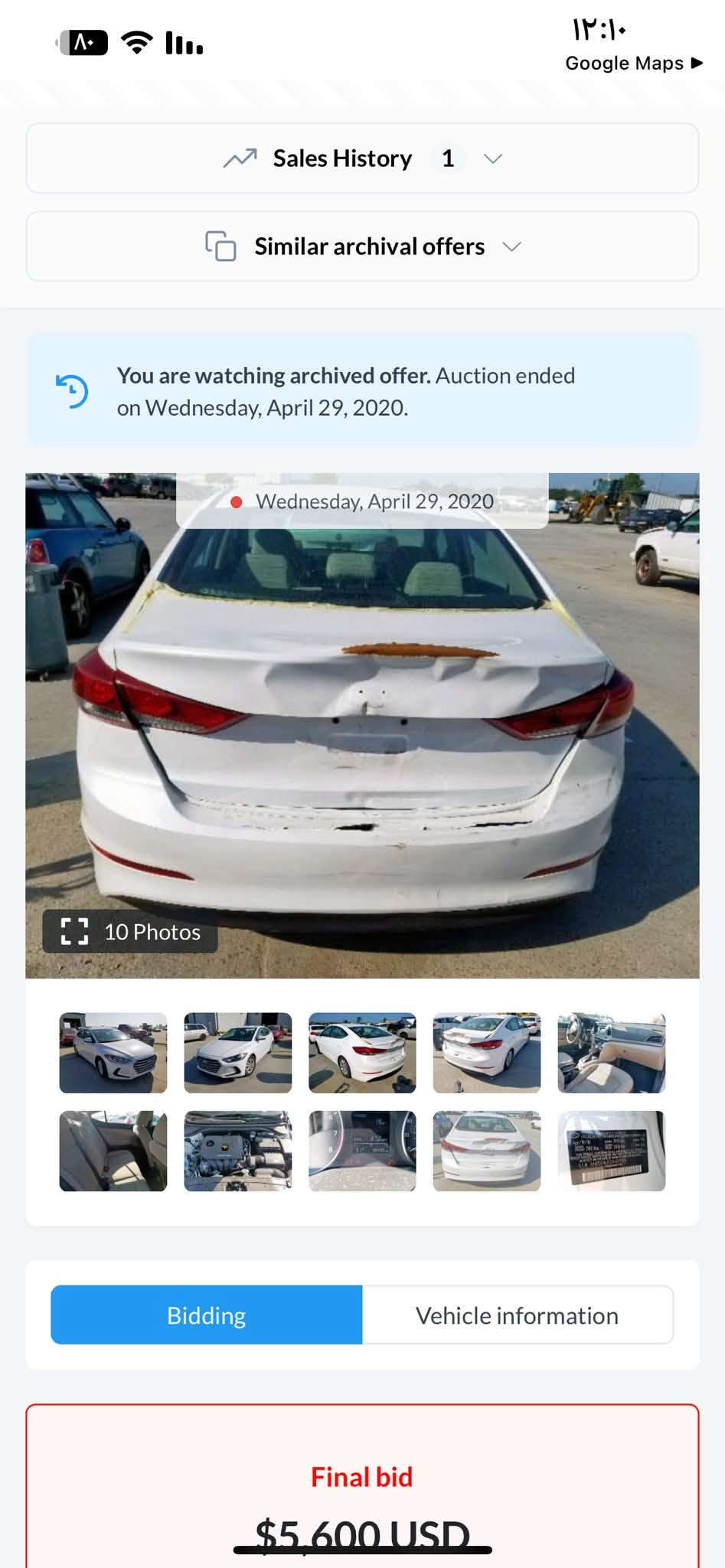Open the VIN sticker label thumbnail
This screenshot has width=725, height=1568.
[612, 1151]
